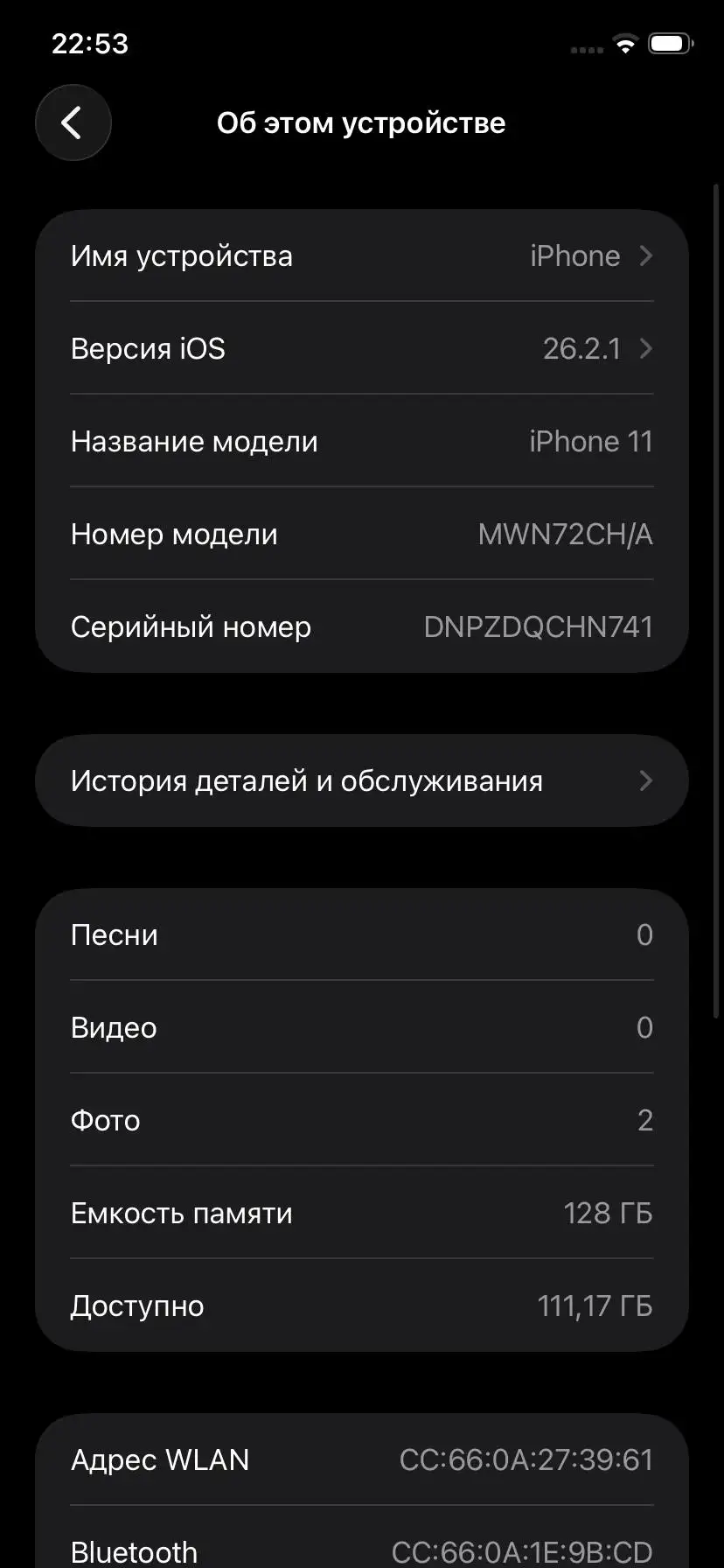The height and width of the screenshot is (1568, 724).
Task: Select the 'Название модели' row
Action: (x=361, y=441)
